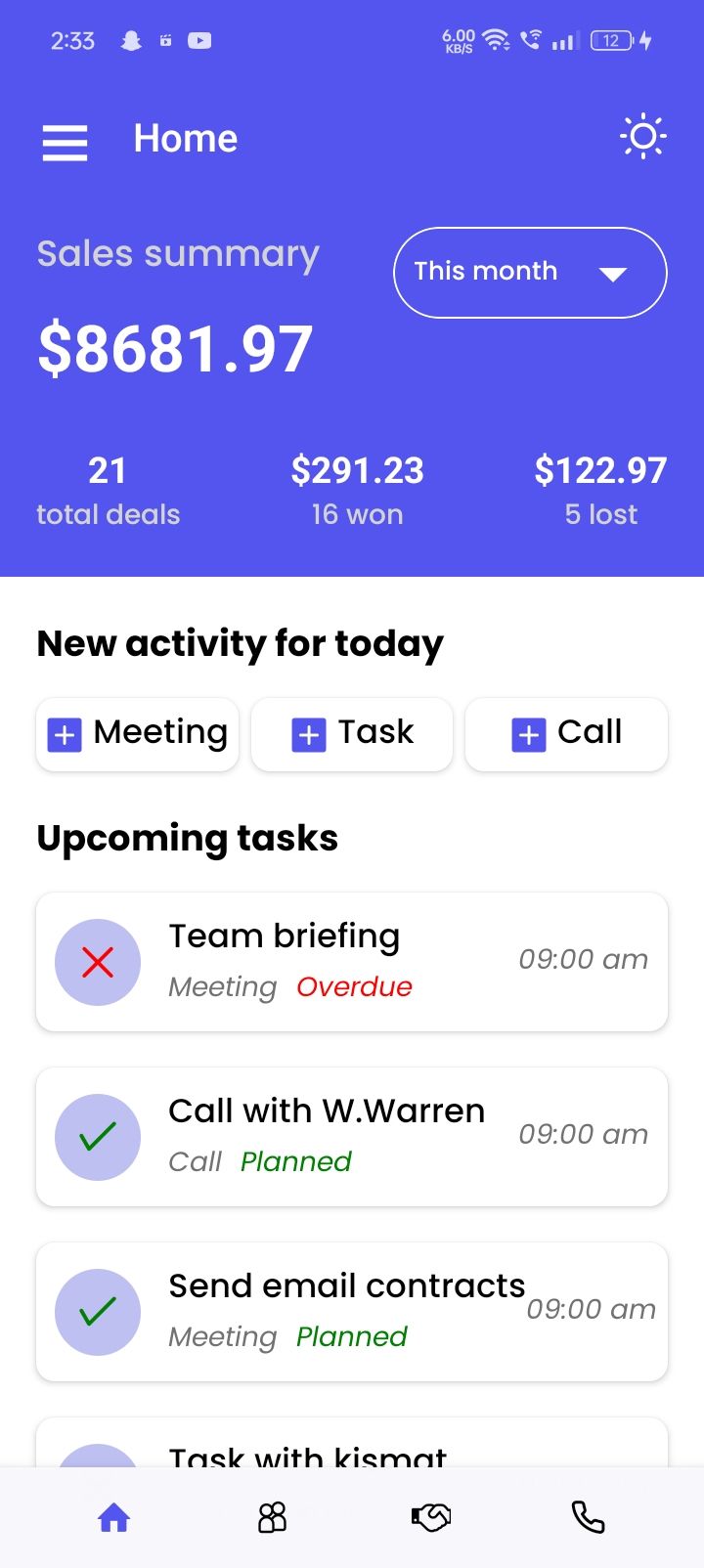Expand the This month dropdown
Image resolution: width=704 pixels, height=1568 pixels.
tap(530, 273)
